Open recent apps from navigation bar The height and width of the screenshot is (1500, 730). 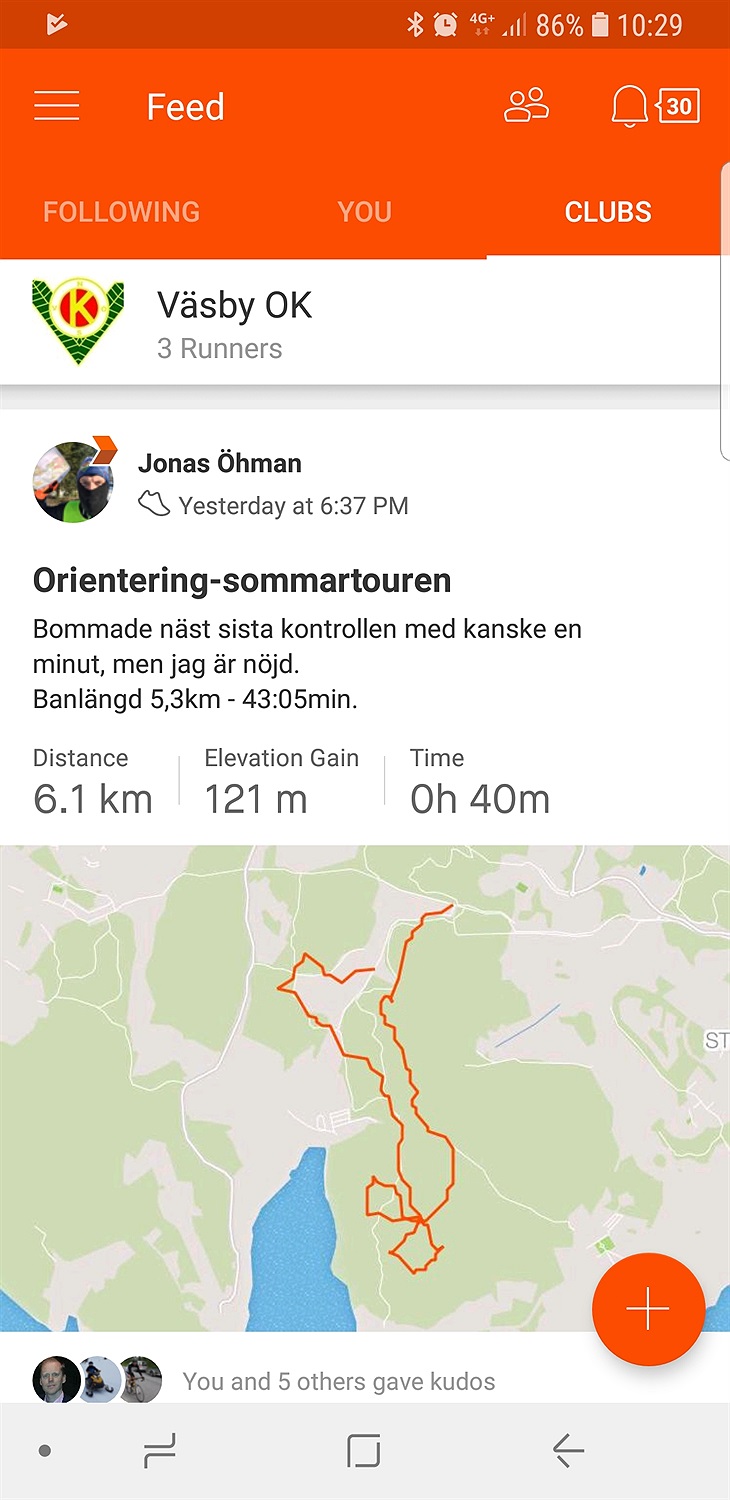(x=160, y=1450)
